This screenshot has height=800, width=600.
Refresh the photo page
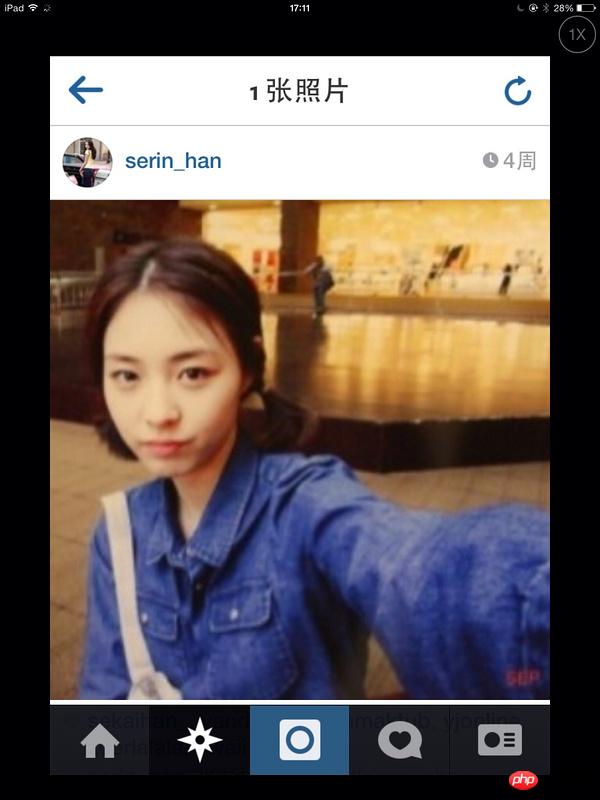click(517, 92)
